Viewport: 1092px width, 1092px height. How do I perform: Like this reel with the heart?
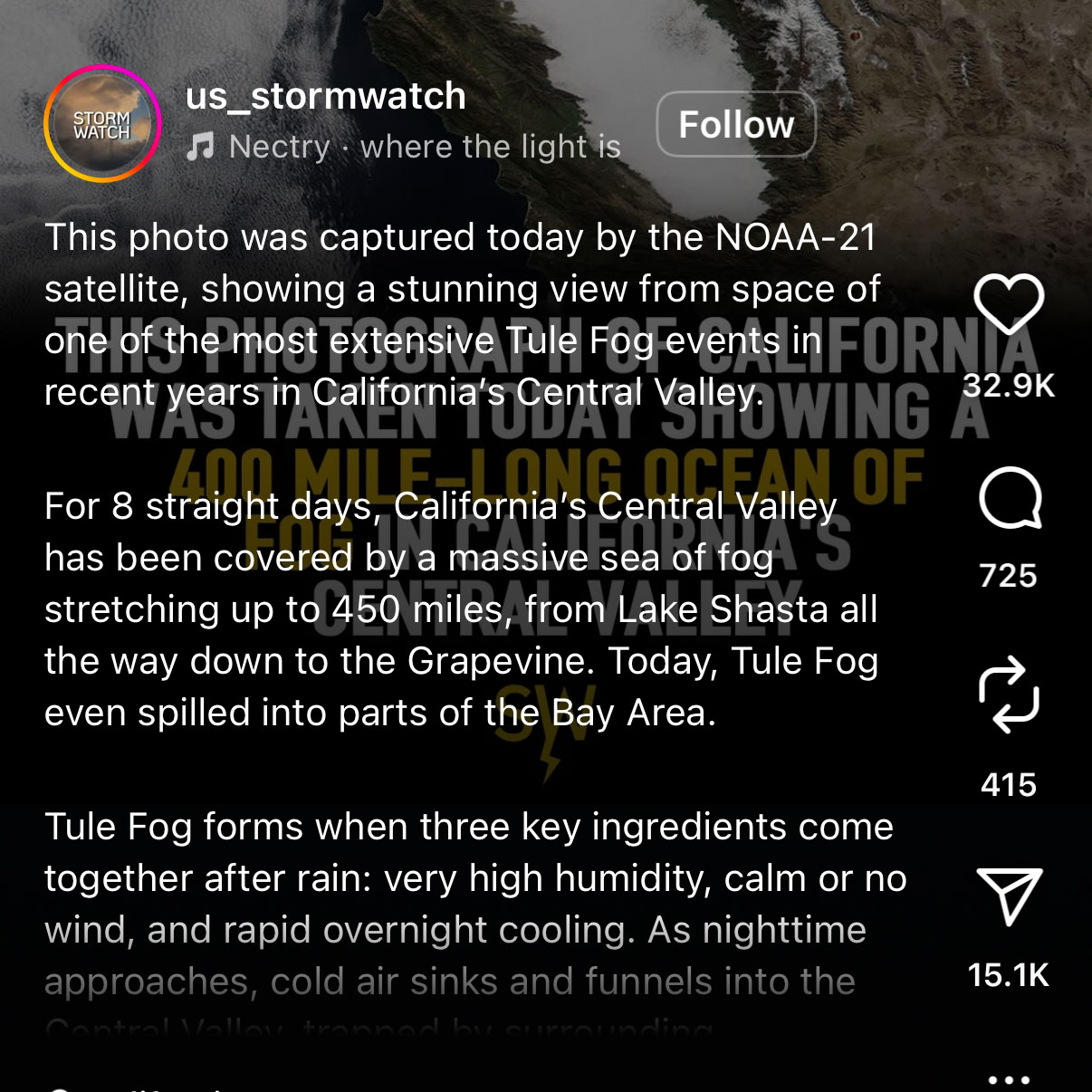(x=1008, y=304)
